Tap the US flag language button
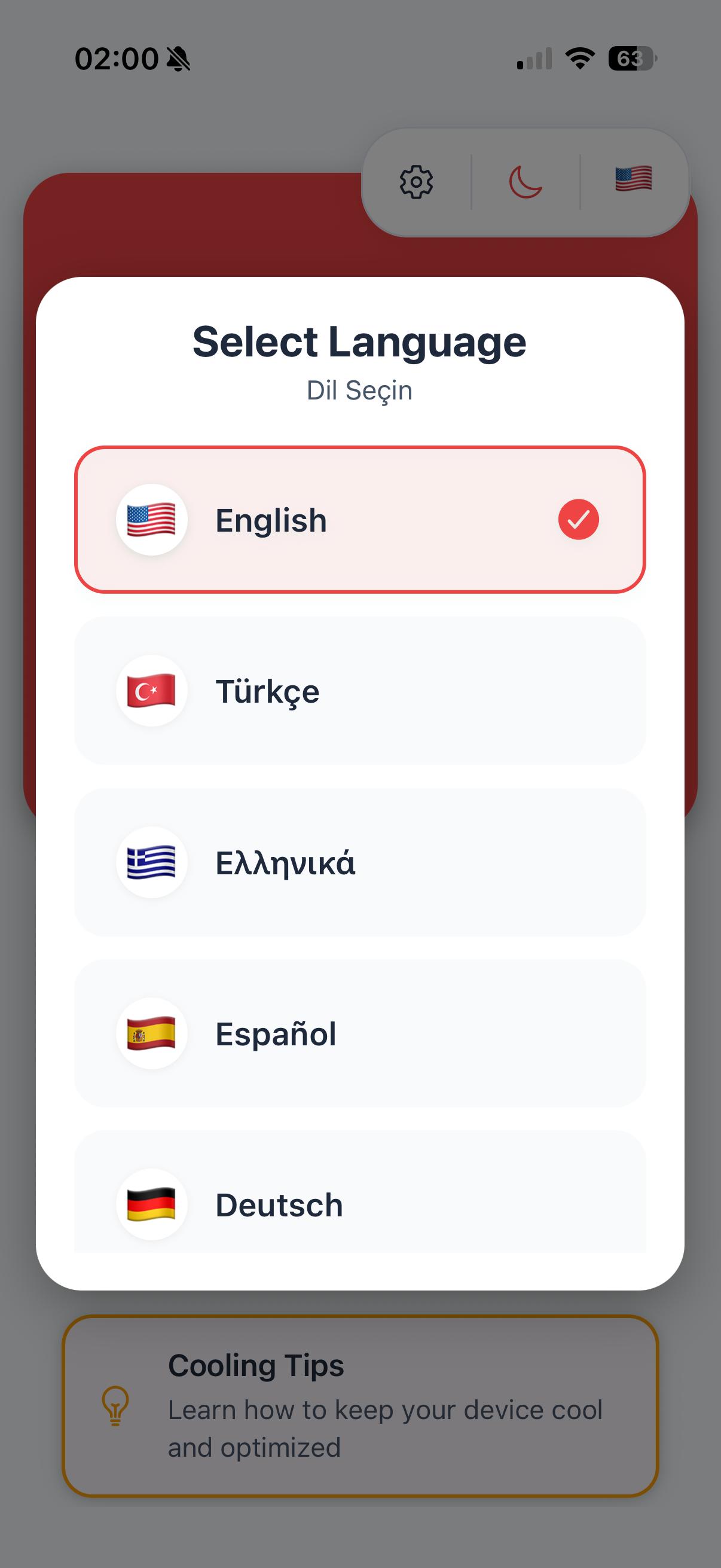Image resolution: width=721 pixels, height=1568 pixels. [x=633, y=179]
